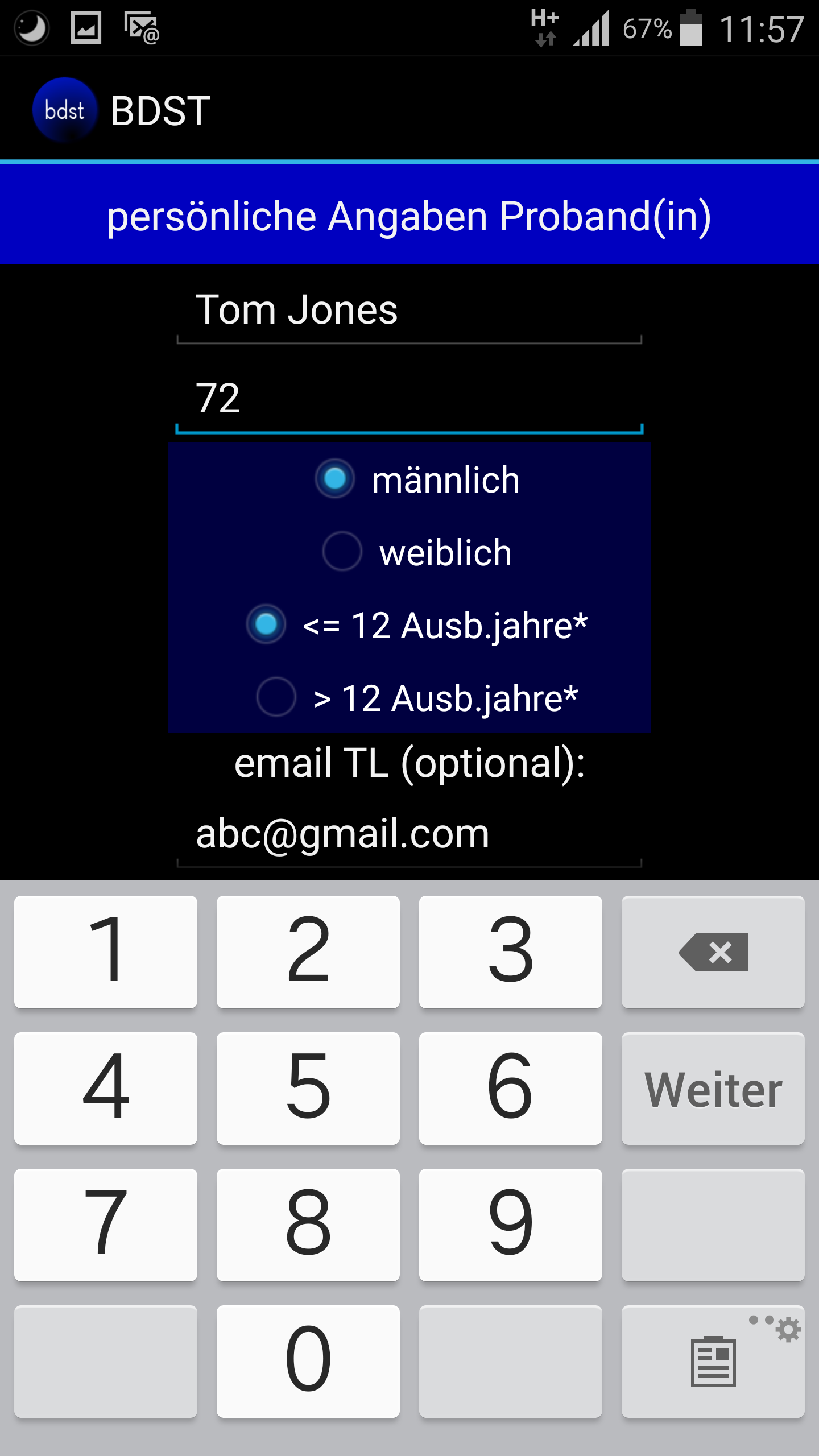This screenshot has height=1456, width=819.
Task: Tap the age field showing 72
Action: click(408, 399)
